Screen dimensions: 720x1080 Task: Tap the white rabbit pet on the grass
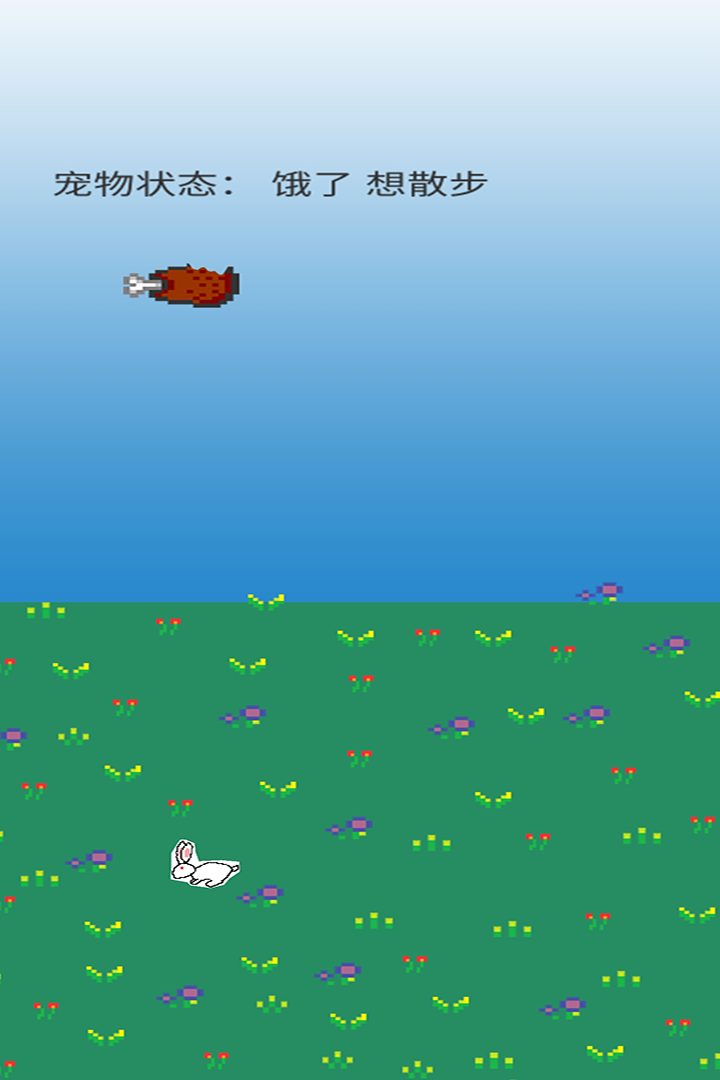203,867
